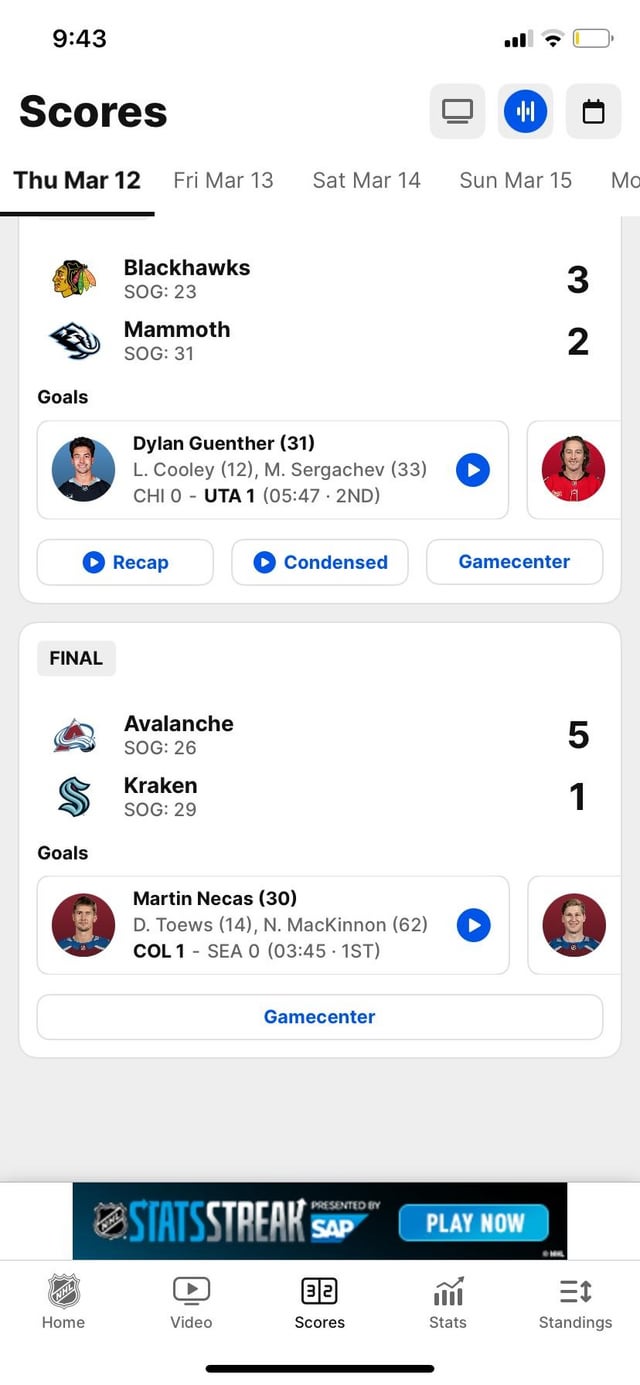Open the TV broadcast icon
Image resolution: width=640 pixels, height=1385 pixels.
tap(457, 111)
